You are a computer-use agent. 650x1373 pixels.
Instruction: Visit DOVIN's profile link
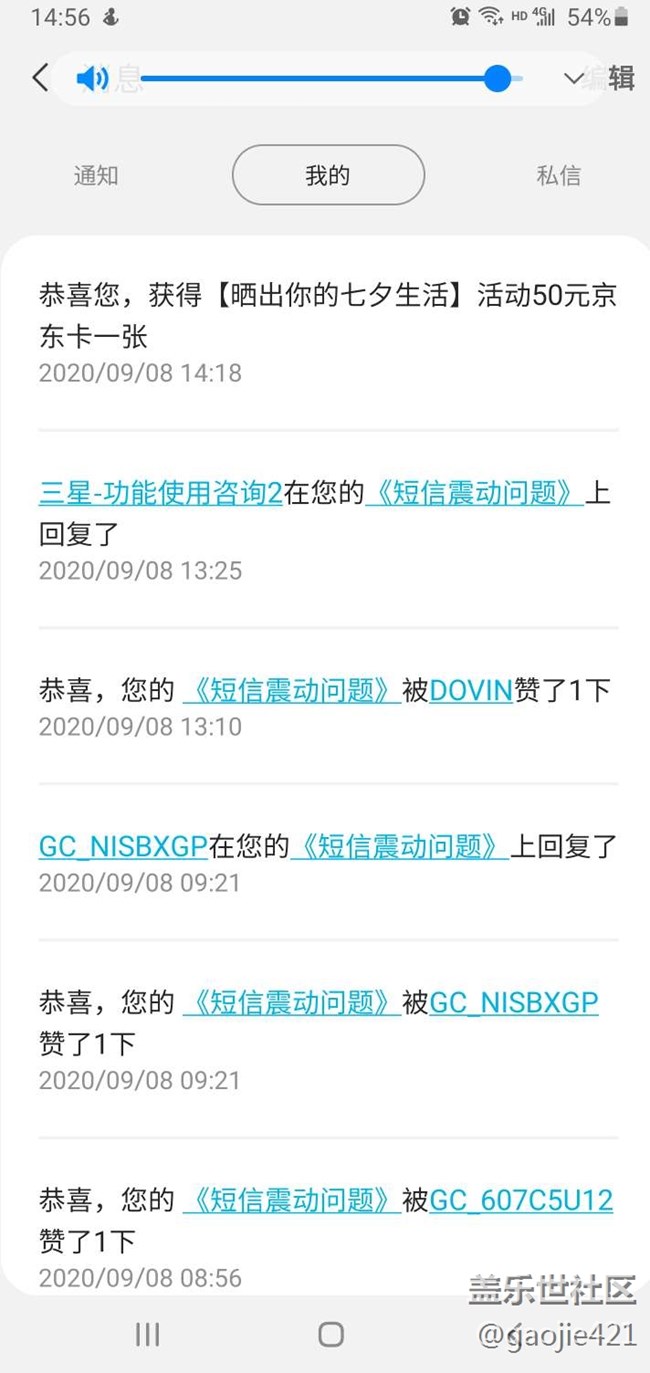click(x=470, y=690)
